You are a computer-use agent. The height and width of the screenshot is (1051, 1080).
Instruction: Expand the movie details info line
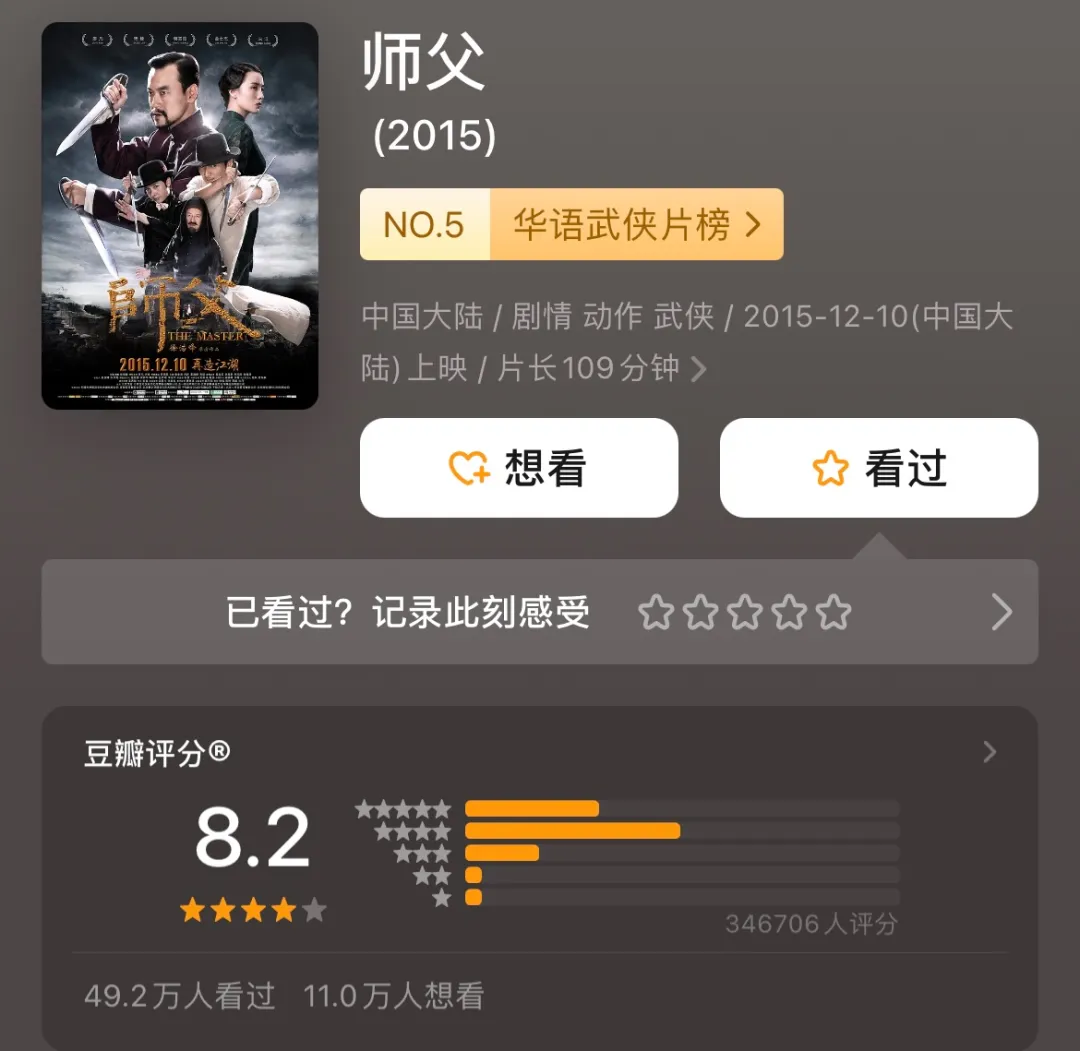tap(698, 370)
